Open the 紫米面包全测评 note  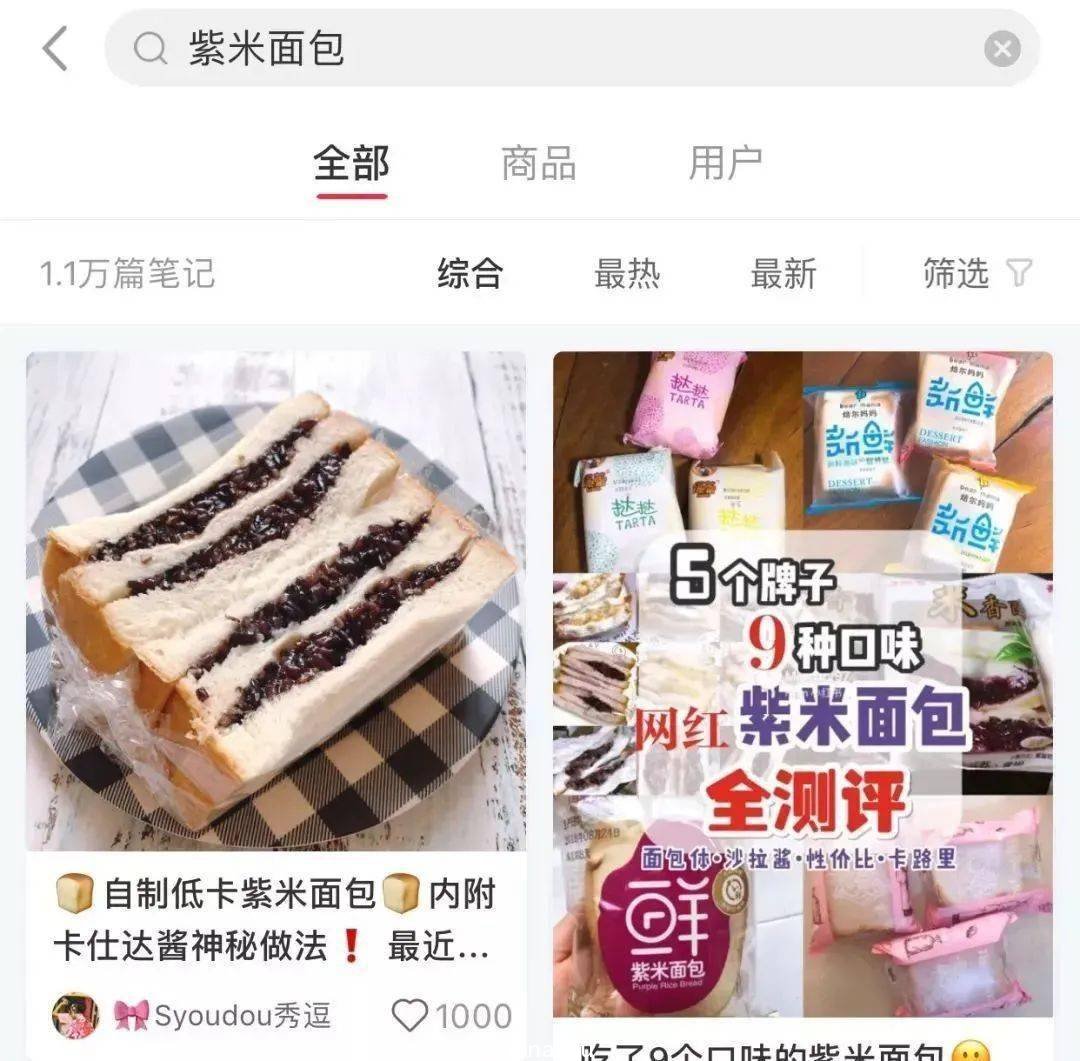[x=802, y=680]
